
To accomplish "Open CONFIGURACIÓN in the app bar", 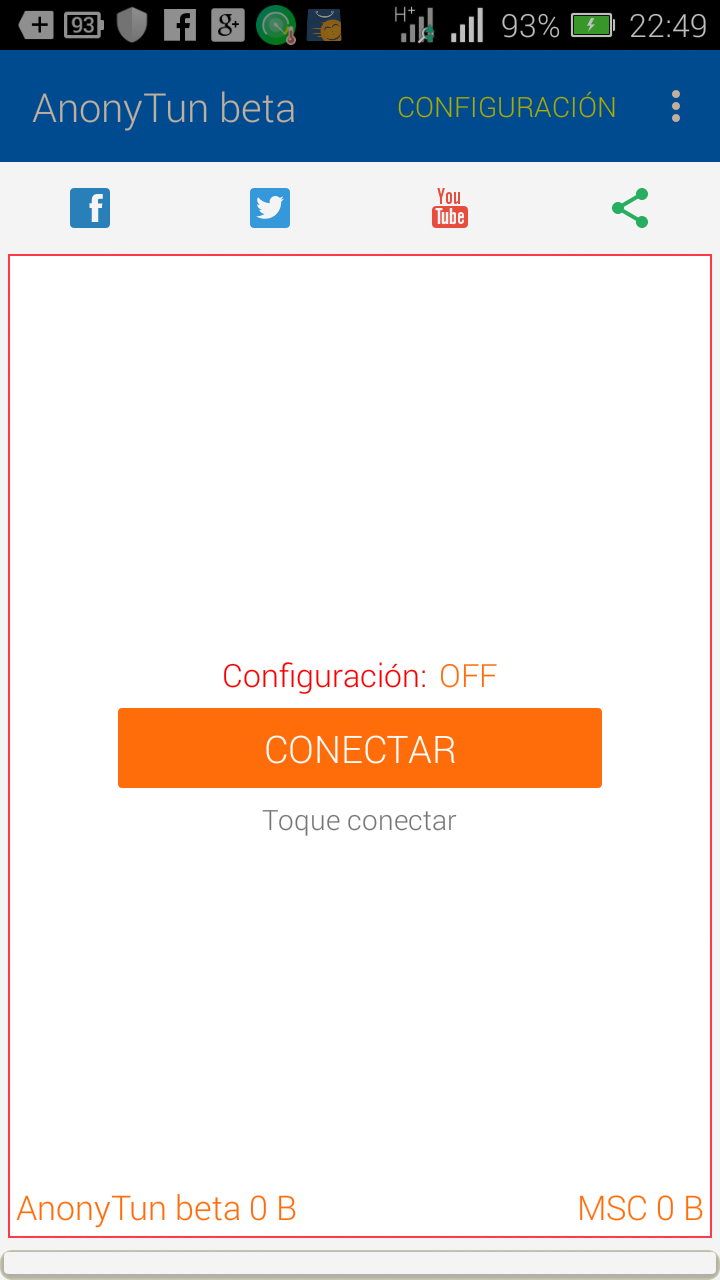I will click(507, 108).
